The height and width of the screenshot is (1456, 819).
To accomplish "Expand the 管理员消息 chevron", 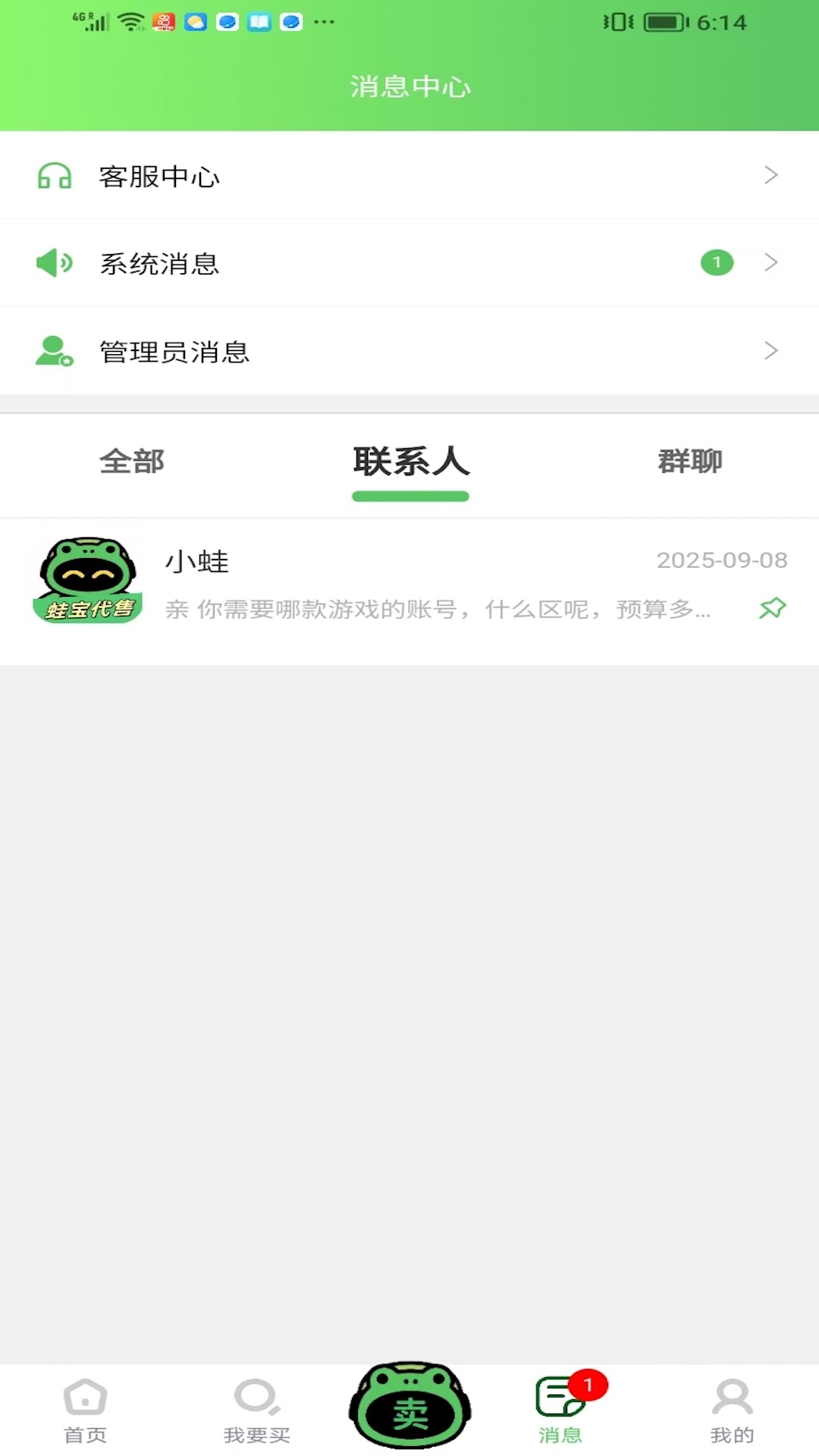I will click(x=772, y=351).
